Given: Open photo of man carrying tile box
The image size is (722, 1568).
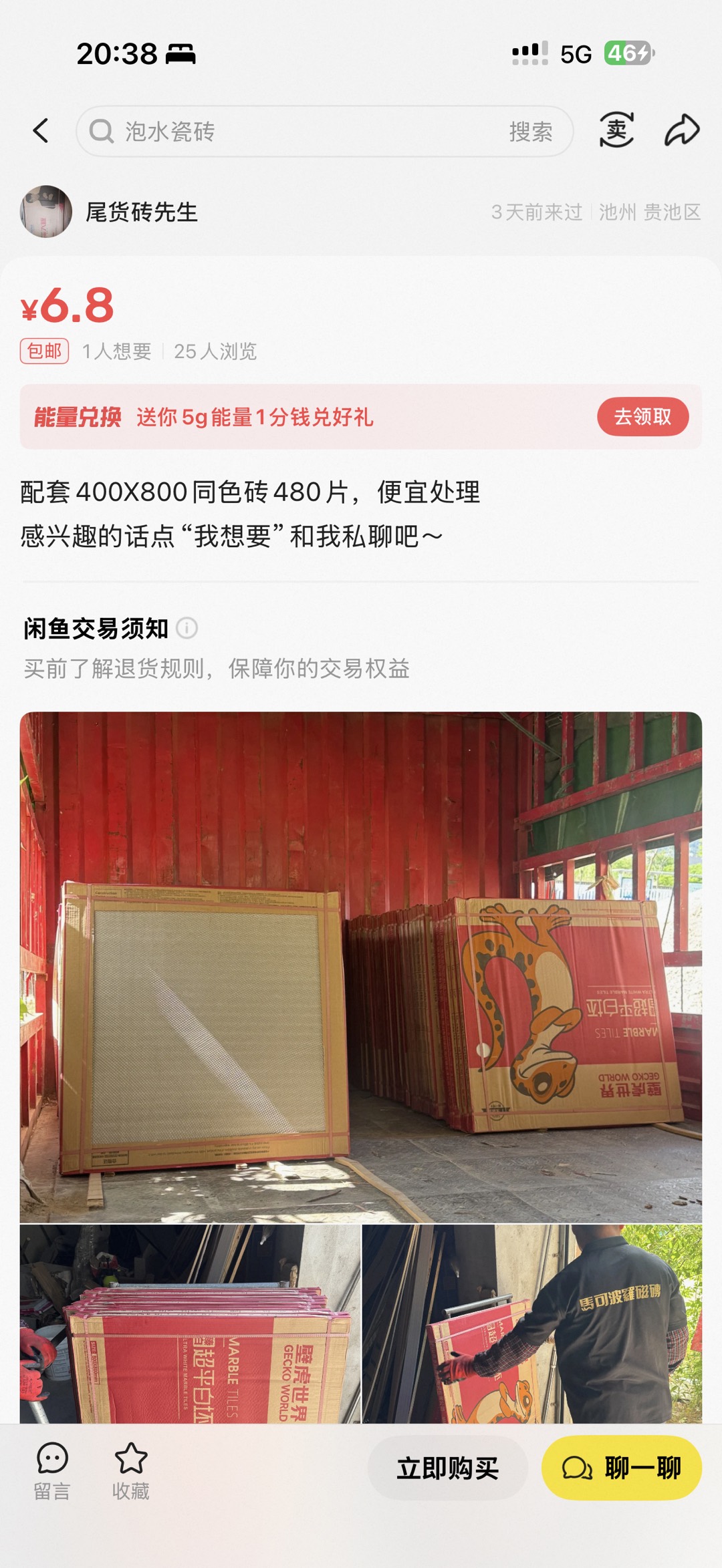Looking at the screenshot, I should [532, 1323].
